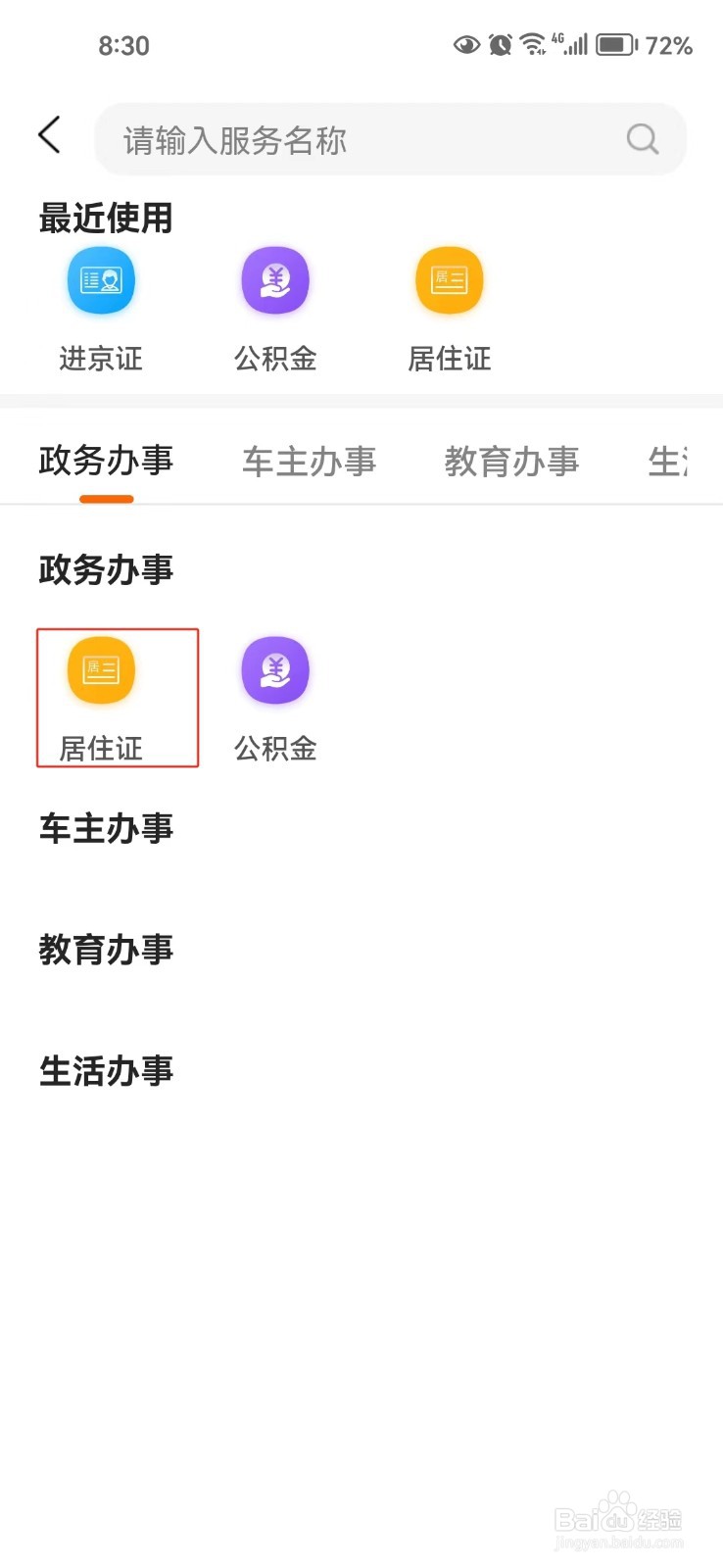
Task: Tap the eye icon in status bar
Action: pyautogui.click(x=466, y=44)
